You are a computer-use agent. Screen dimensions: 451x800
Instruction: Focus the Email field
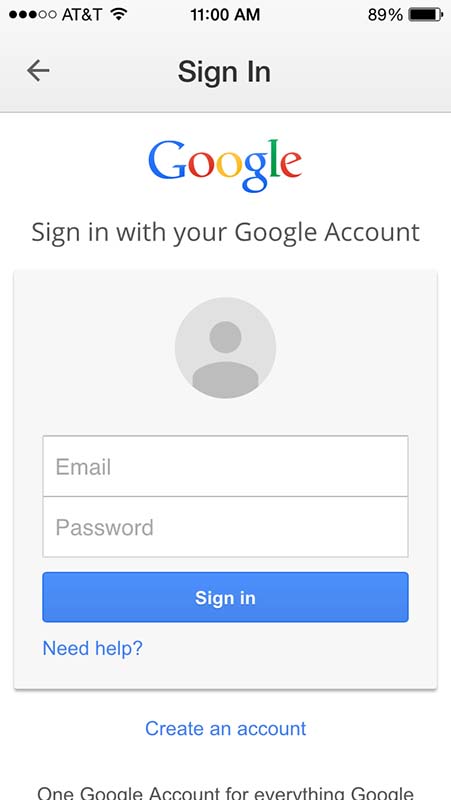225,466
